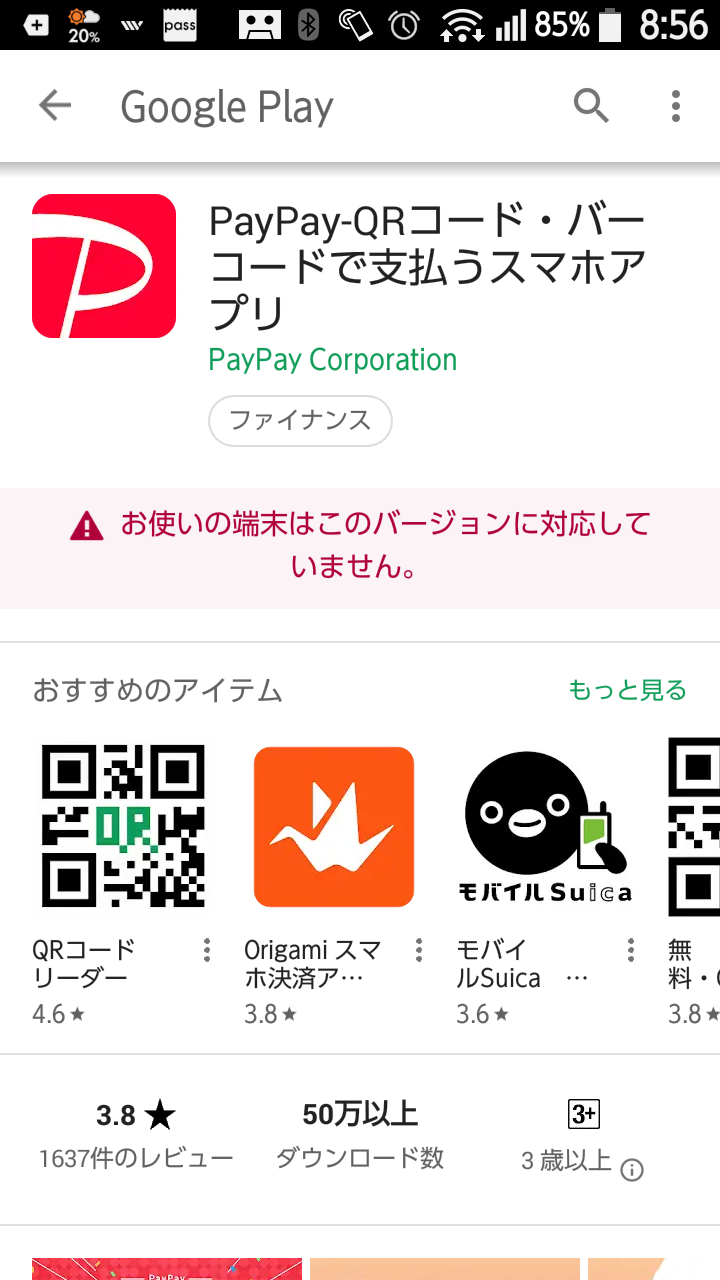Show info for the 3歳以上 content rating
Image resolution: width=720 pixels, height=1280 pixels.
(x=632, y=1169)
